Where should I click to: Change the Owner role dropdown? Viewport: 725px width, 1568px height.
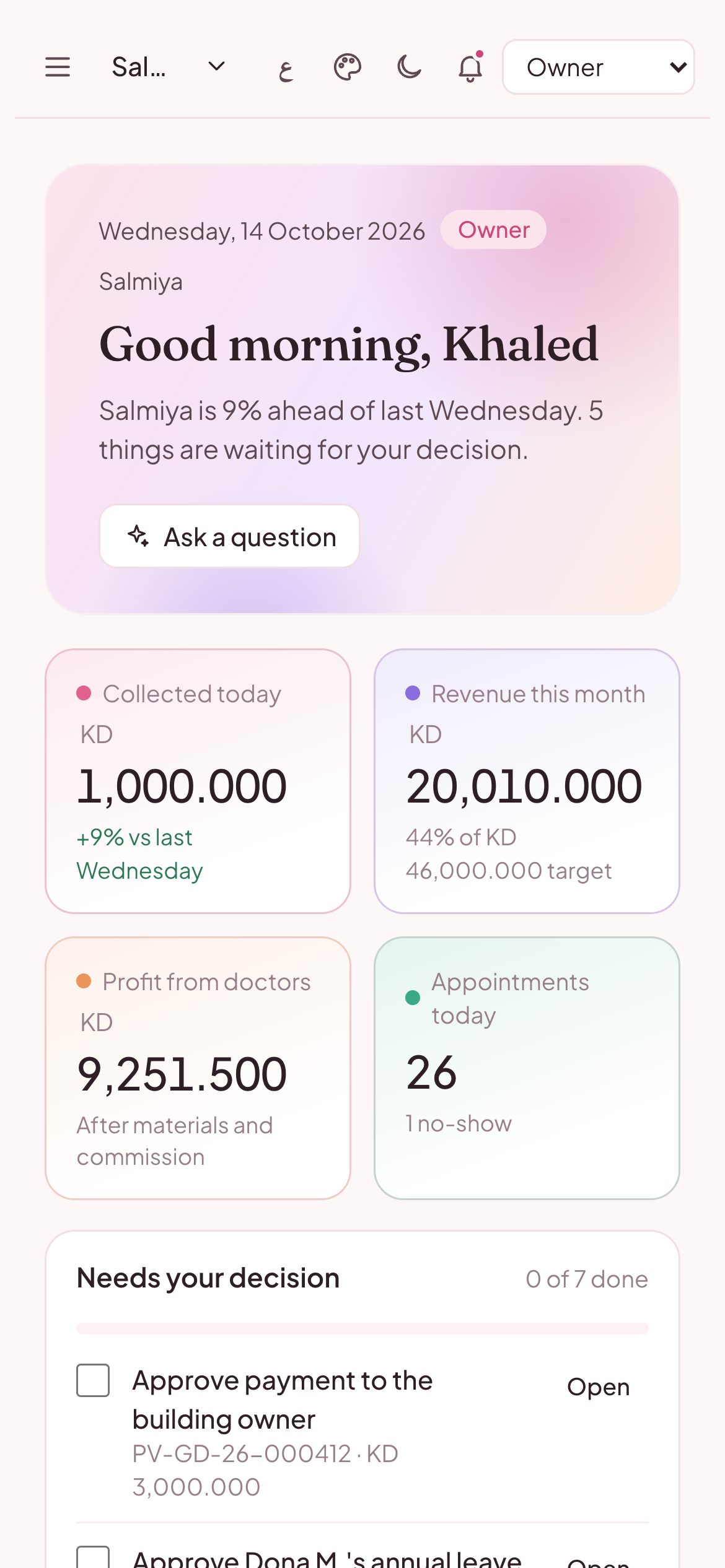[x=598, y=67]
